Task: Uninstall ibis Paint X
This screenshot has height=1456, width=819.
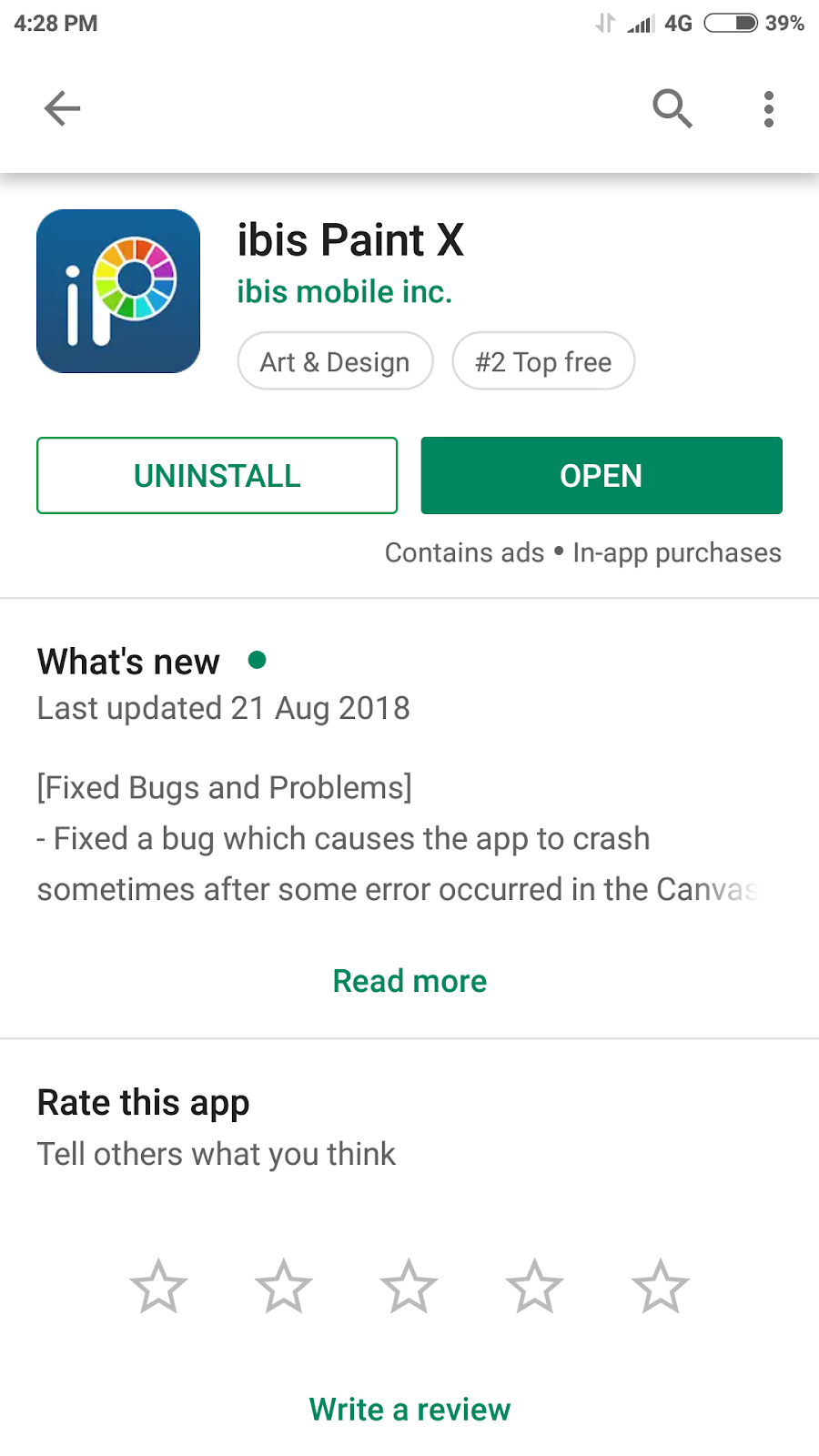Action: [217, 476]
